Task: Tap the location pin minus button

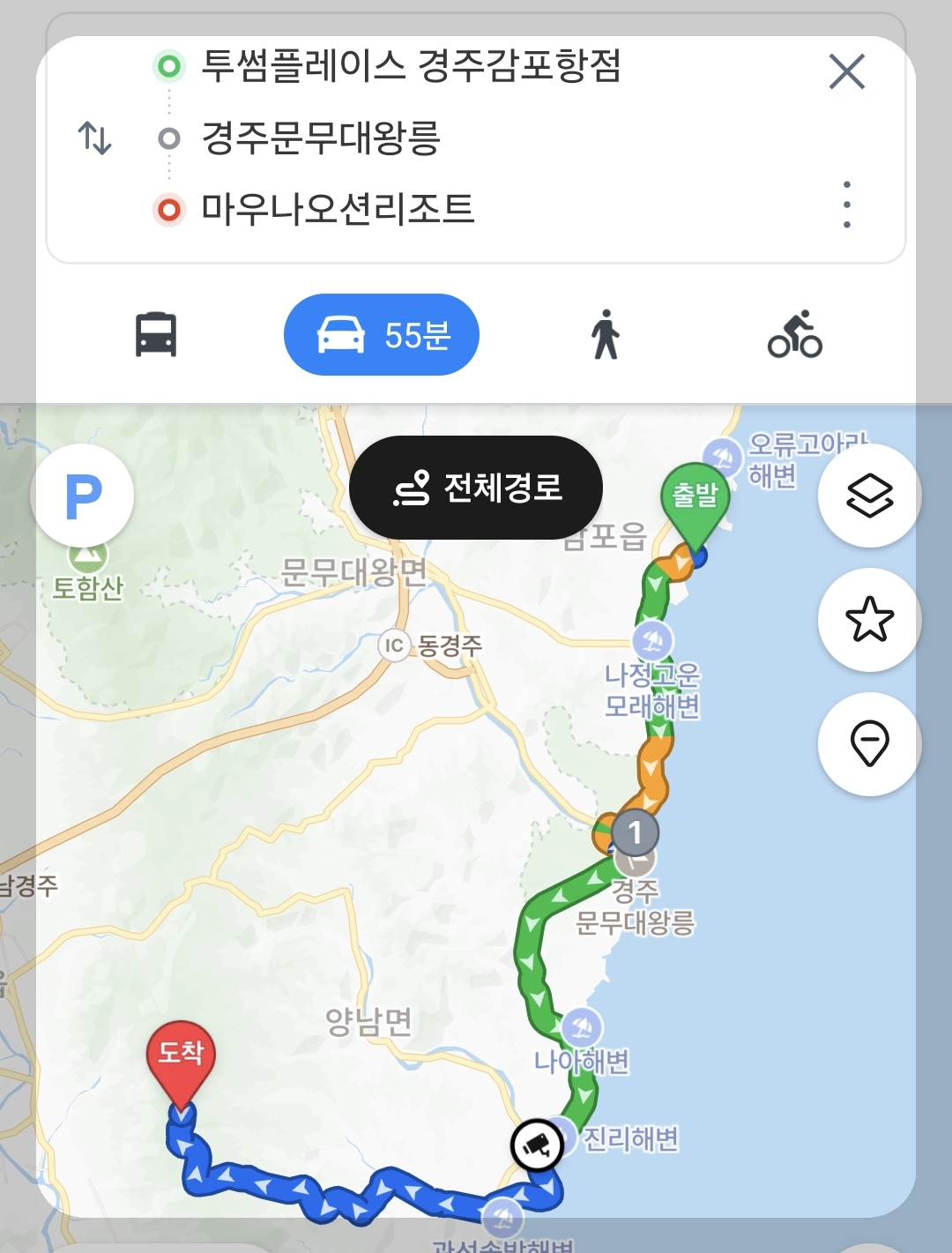Action: point(870,744)
